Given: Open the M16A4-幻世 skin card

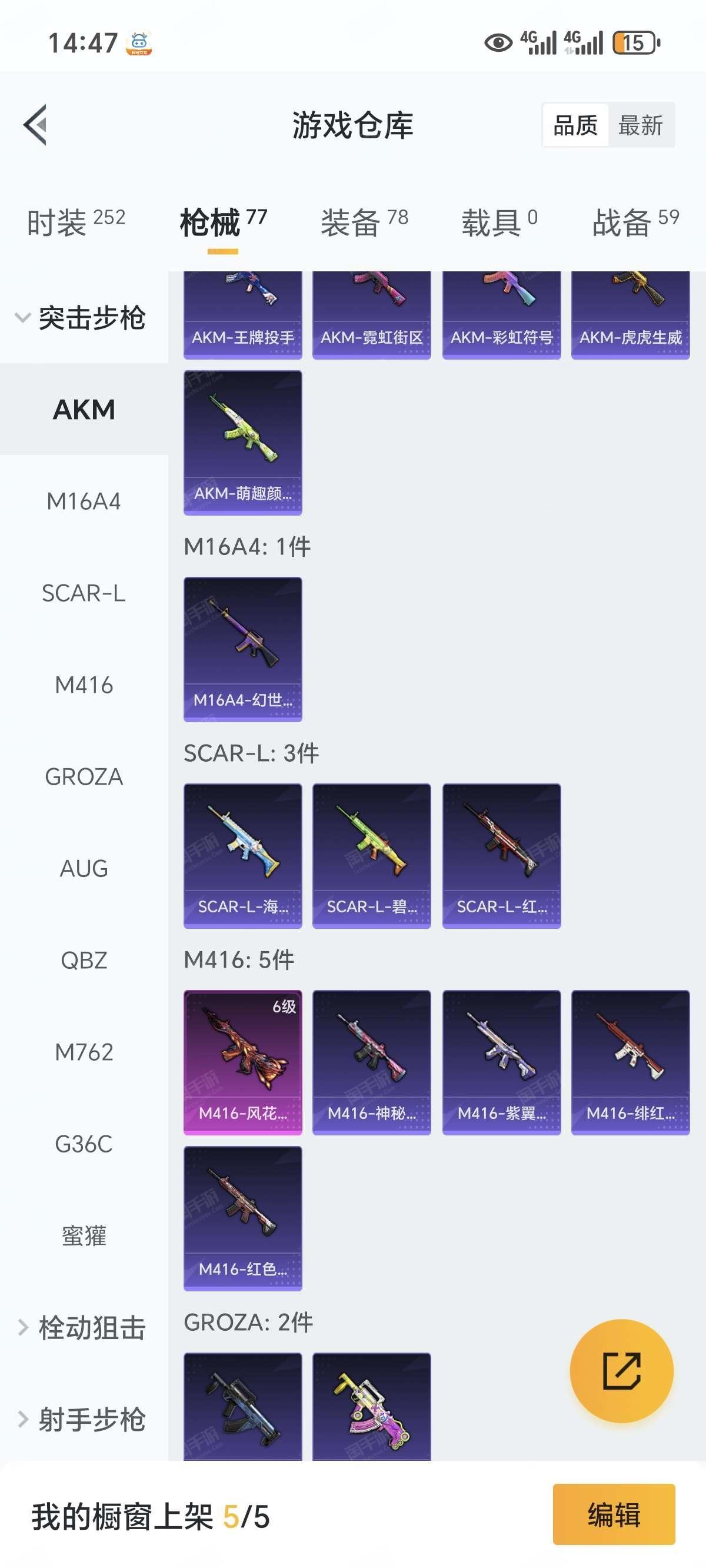Looking at the screenshot, I should point(243,649).
